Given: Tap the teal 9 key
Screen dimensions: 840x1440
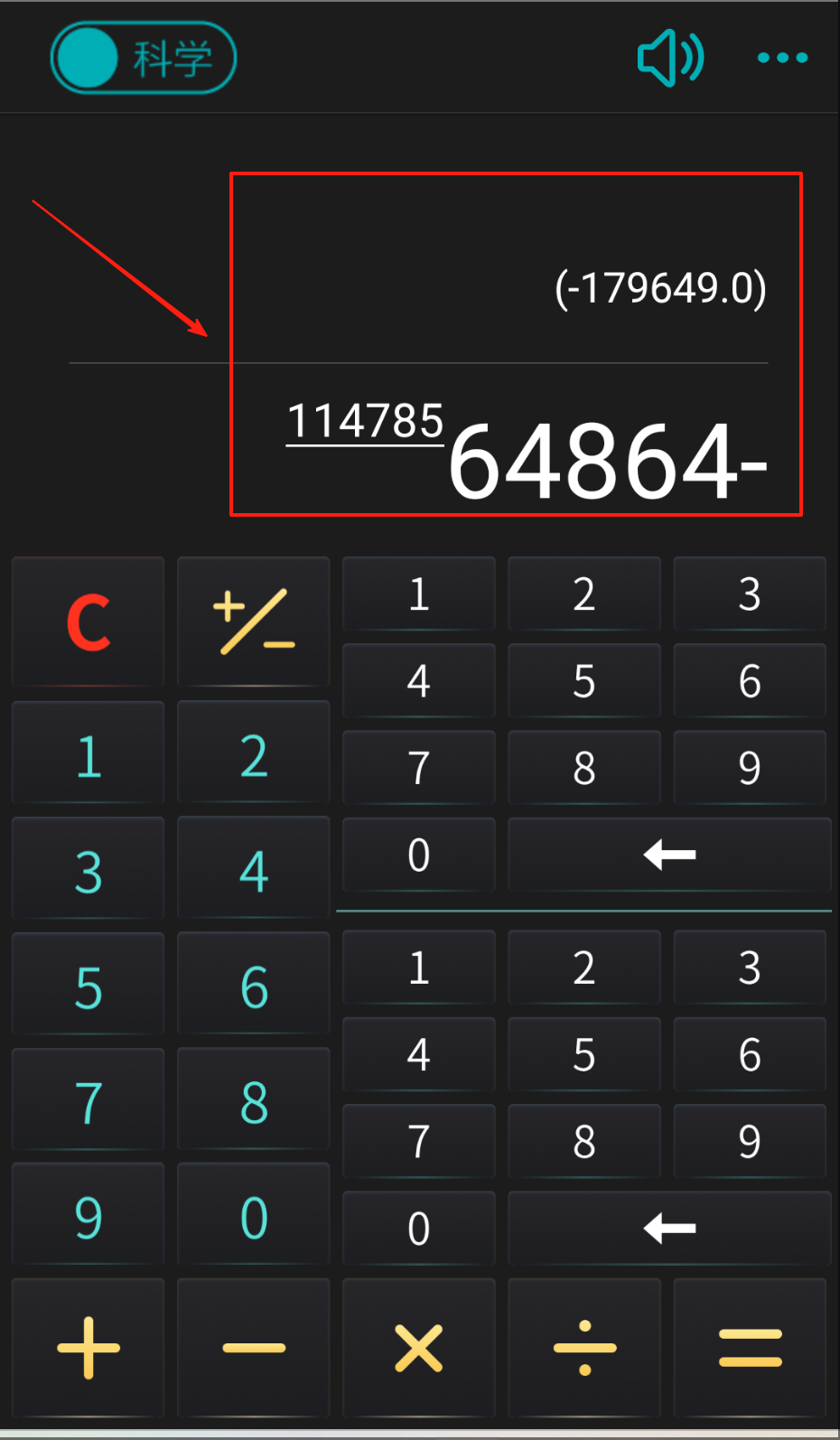Looking at the screenshot, I should click(89, 1217).
